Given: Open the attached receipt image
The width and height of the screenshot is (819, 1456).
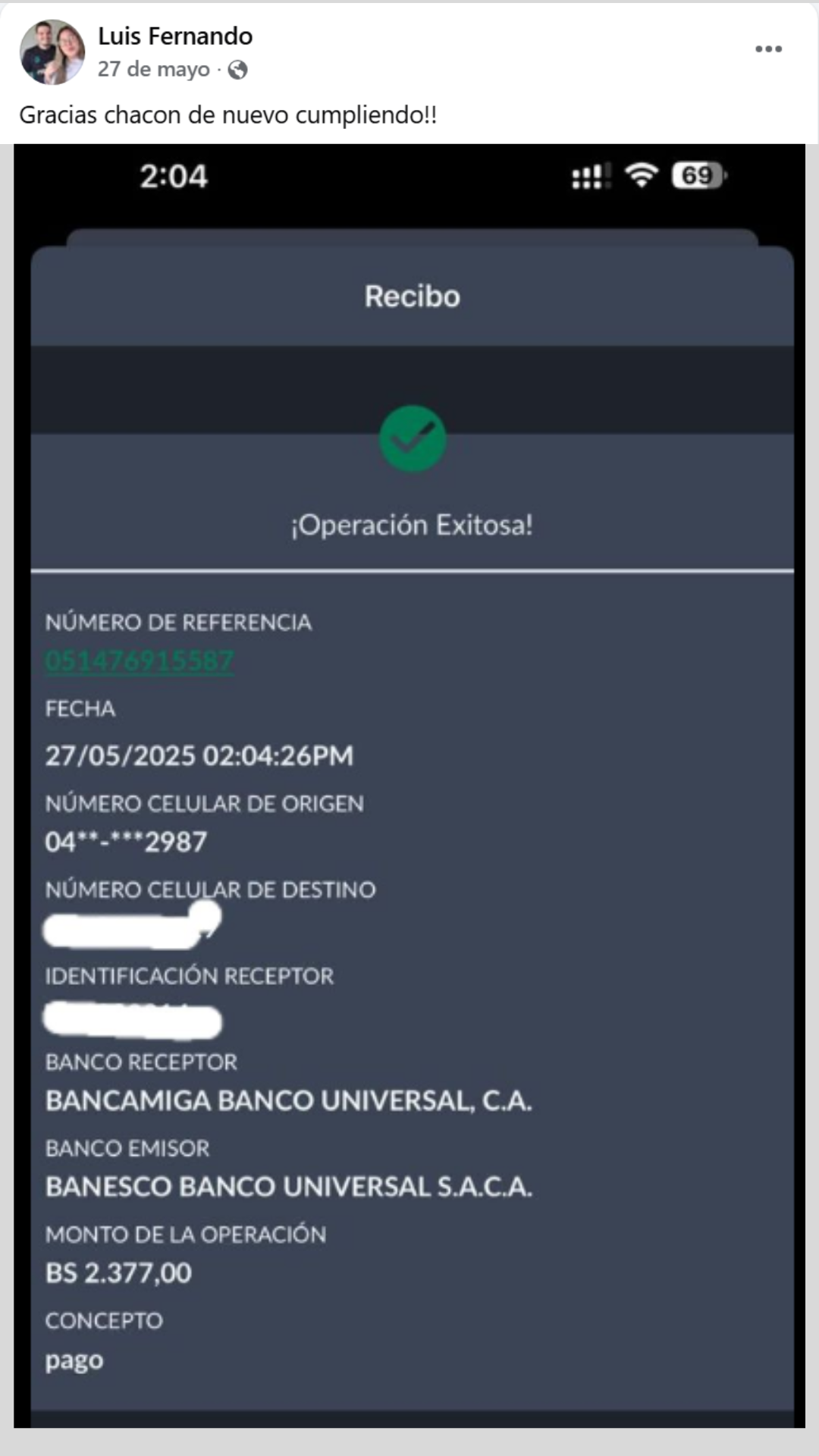Looking at the screenshot, I should tap(409, 786).
